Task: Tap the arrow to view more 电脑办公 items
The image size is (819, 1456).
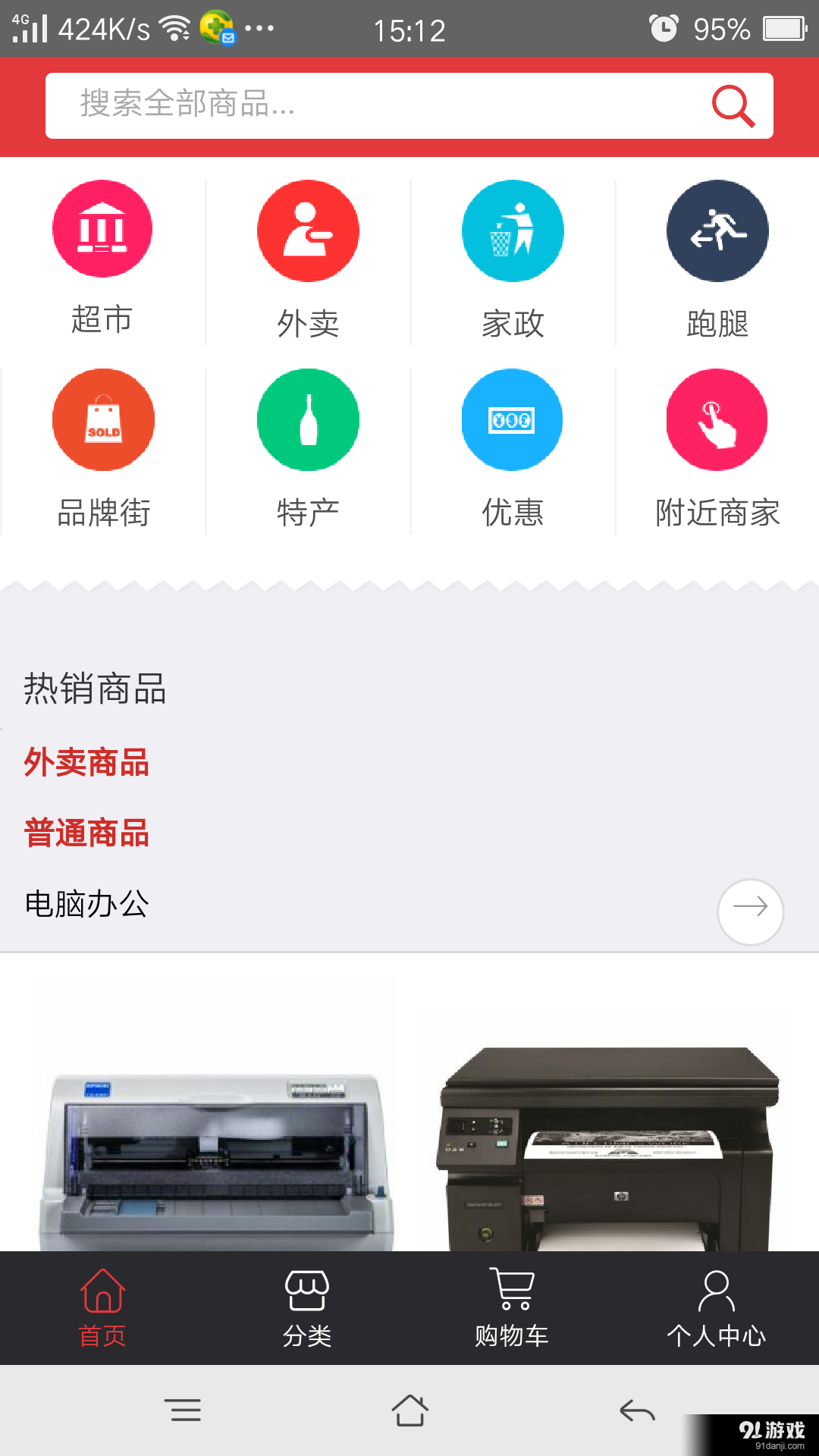Action: pos(749,912)
